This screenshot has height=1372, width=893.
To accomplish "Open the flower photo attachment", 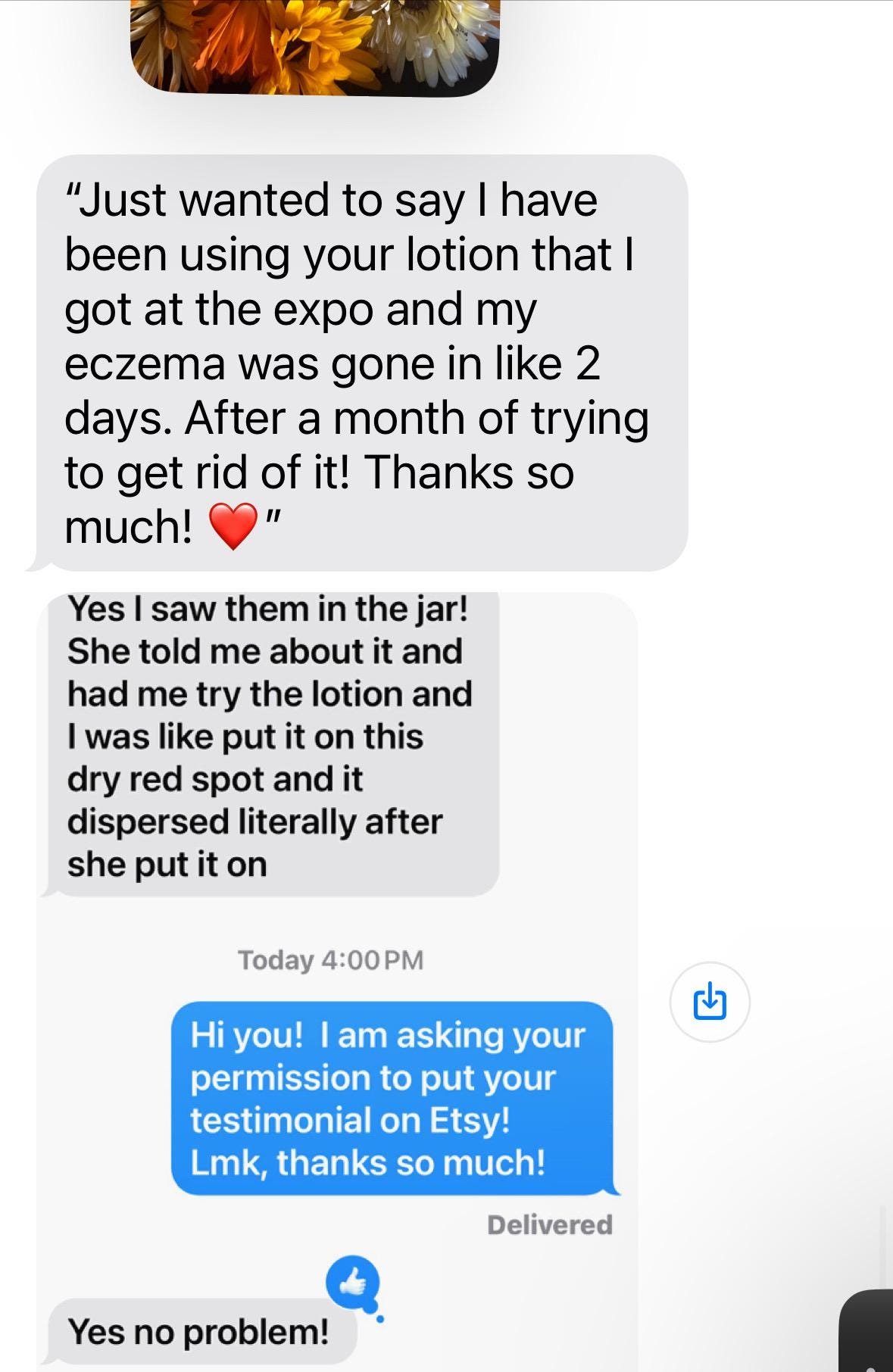I will click(x=314, y=45).
